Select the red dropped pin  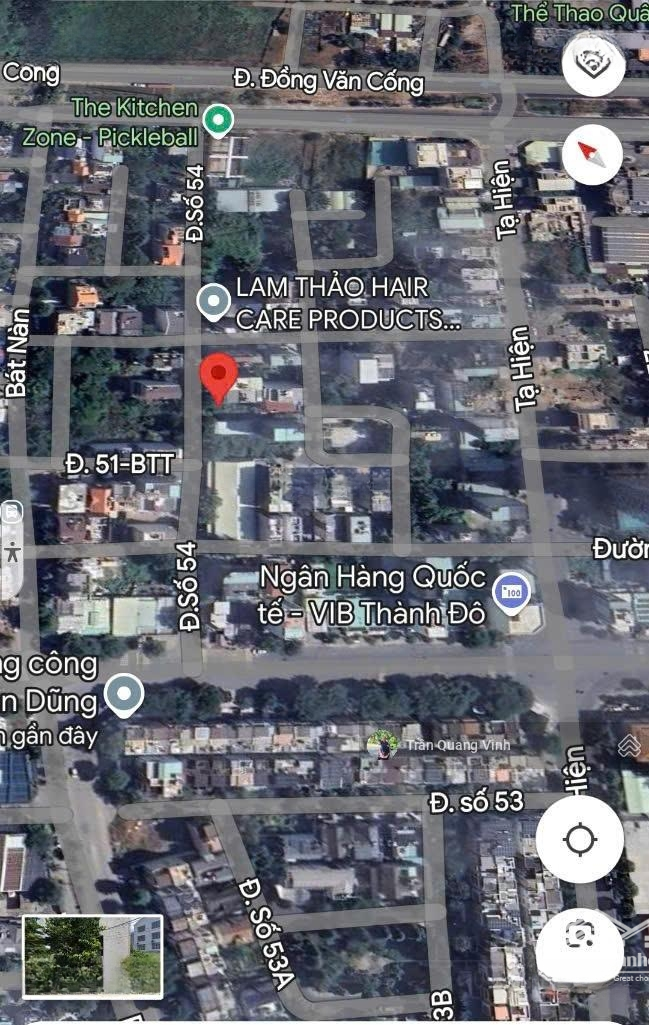[x=219, y=379]
